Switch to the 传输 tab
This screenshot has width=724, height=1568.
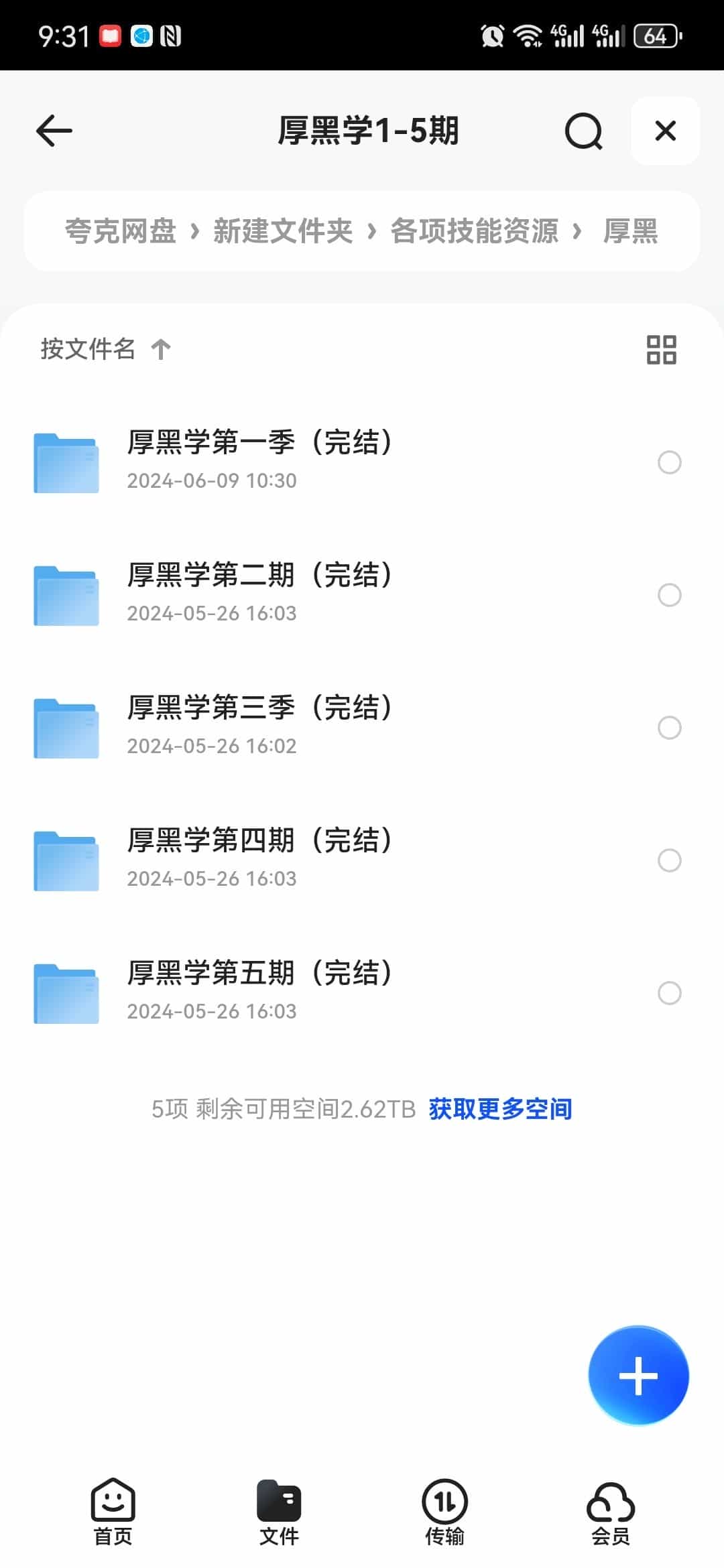coord(444,1512)
